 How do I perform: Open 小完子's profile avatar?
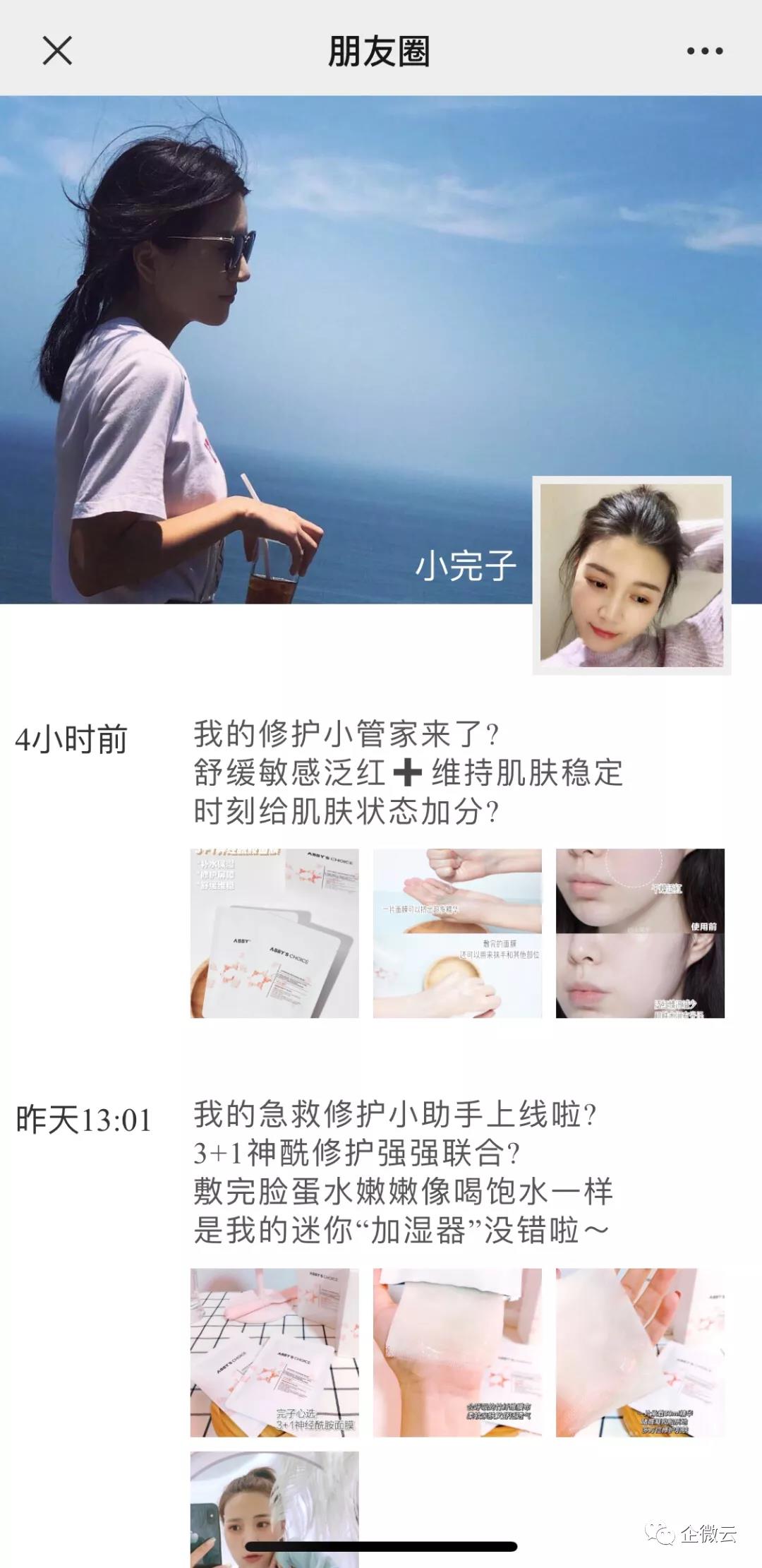[631, 575]
